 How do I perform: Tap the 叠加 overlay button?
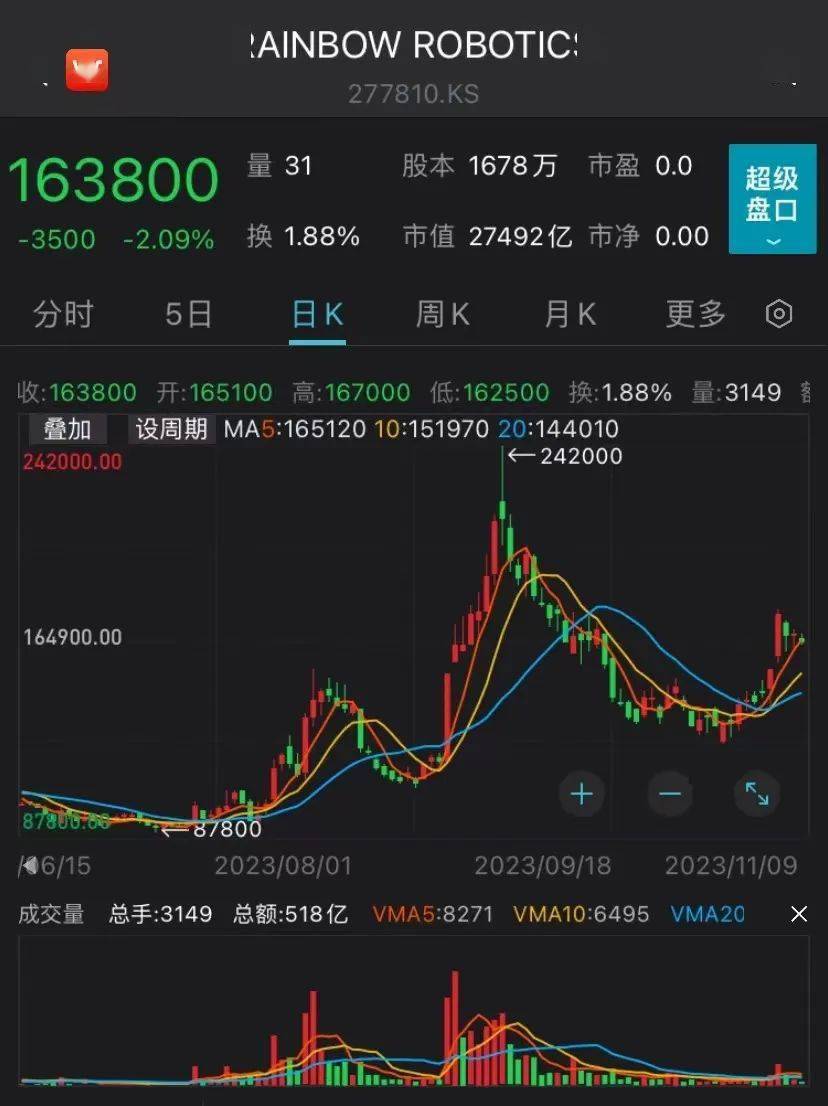pyautogui.click(x=67, y=430)
